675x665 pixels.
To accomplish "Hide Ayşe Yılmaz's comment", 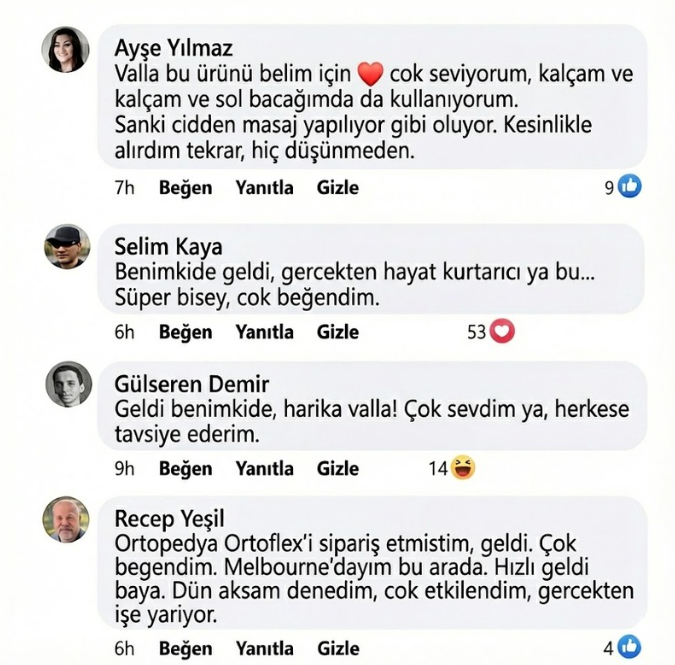I will point(338,187).
